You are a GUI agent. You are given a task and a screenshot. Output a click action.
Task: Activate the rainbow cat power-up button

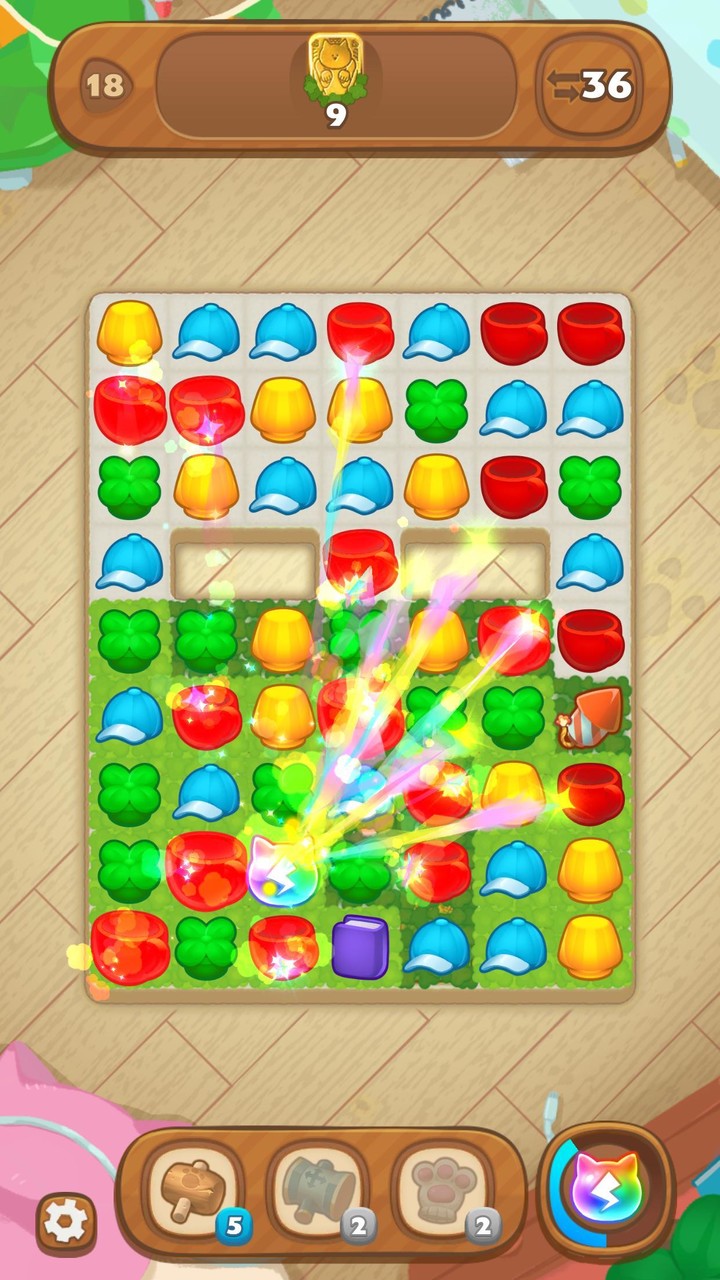coord(606,1190)
